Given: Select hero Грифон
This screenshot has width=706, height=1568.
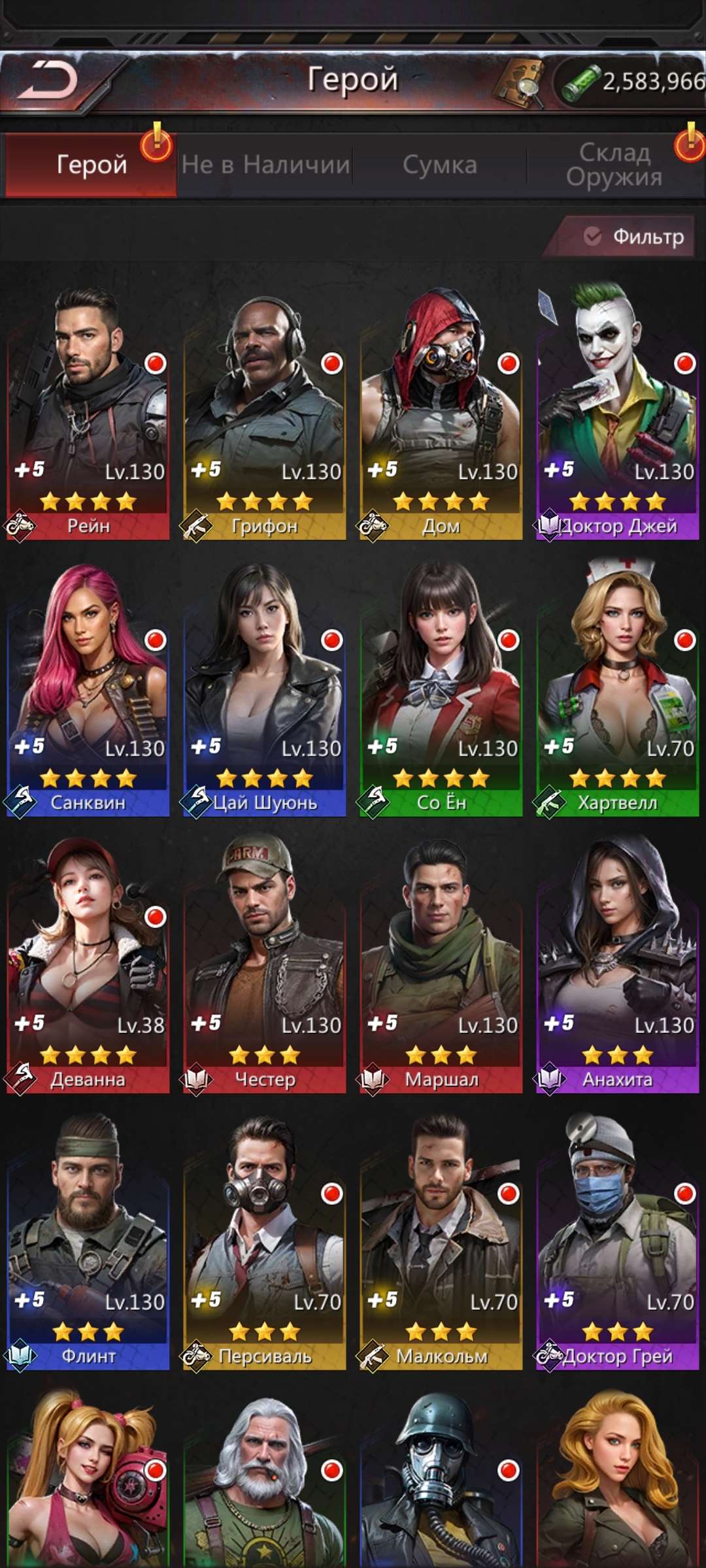Looking at the screenshot, I should coord(265,412).
